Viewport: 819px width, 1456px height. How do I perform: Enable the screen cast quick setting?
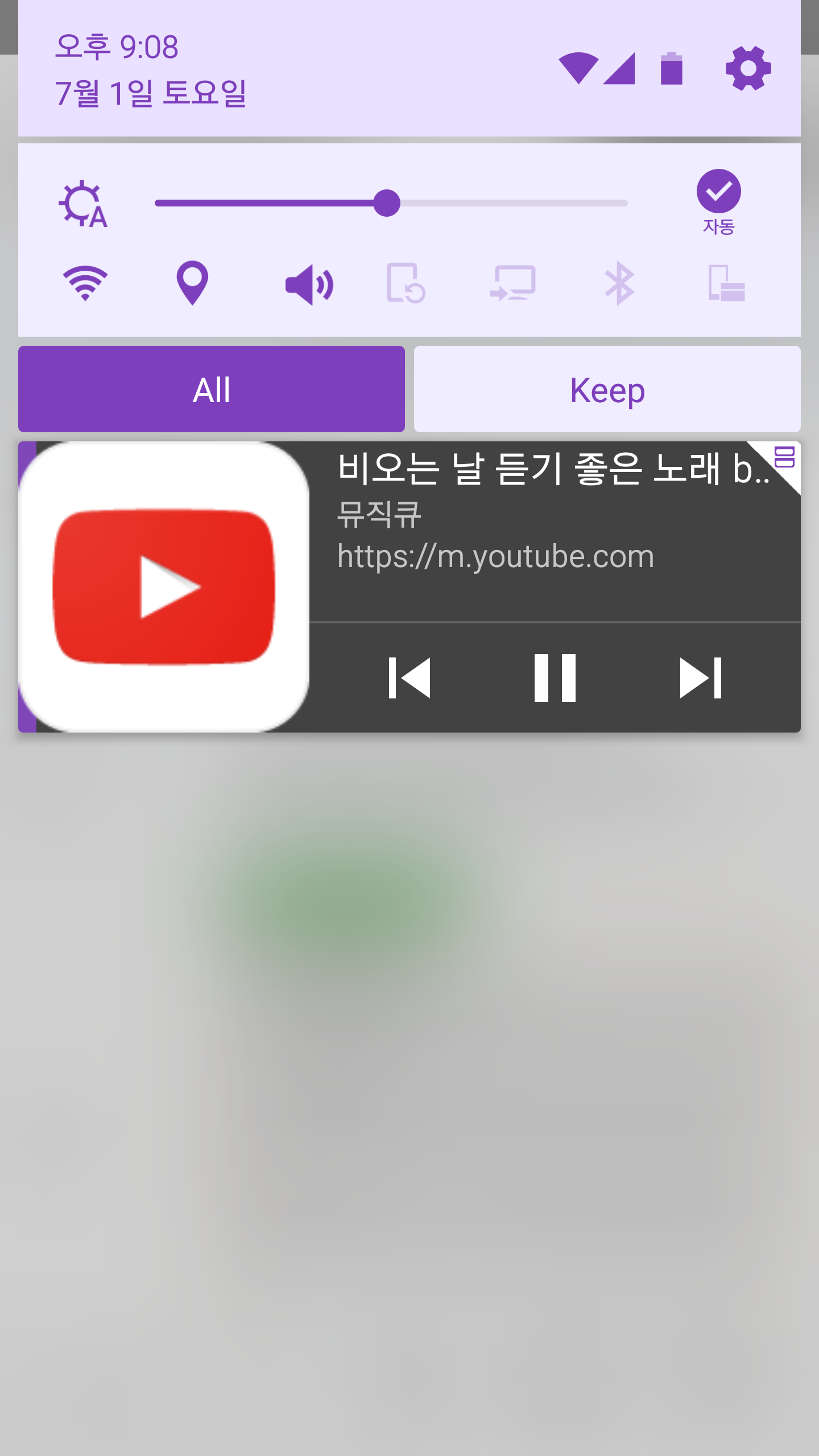coord(512,283)
